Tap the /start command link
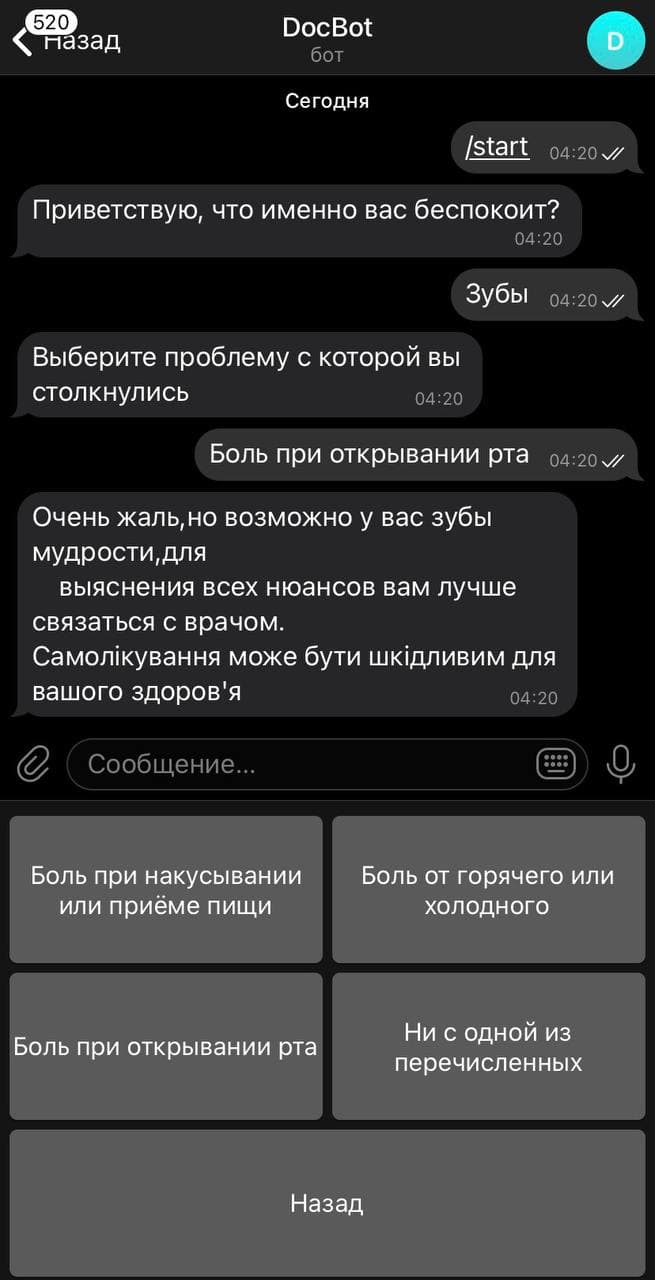655x1280 pixels. click(497, 147)
